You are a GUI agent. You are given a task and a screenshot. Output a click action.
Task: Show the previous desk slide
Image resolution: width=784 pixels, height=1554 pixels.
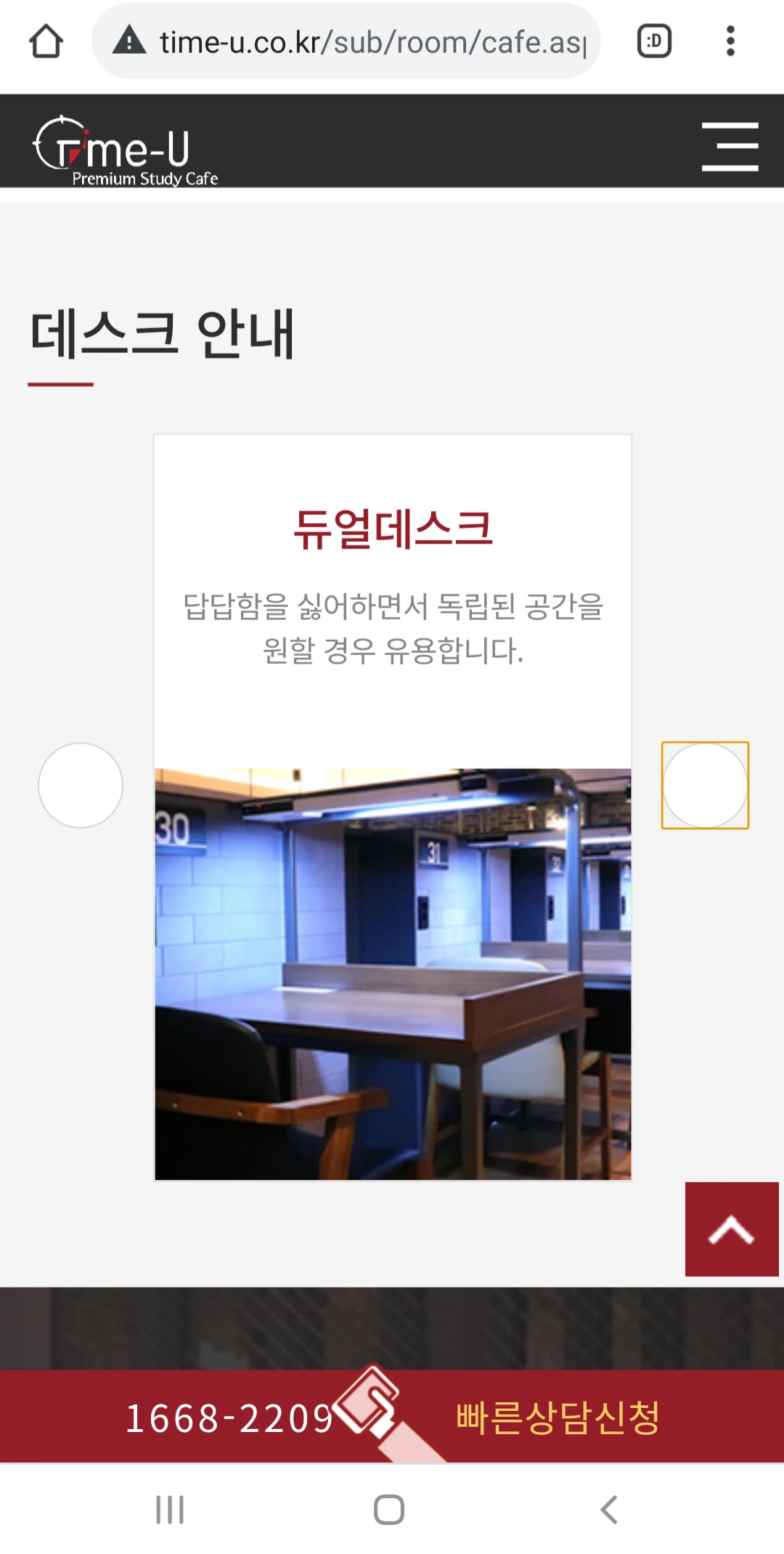click(81, 785)
